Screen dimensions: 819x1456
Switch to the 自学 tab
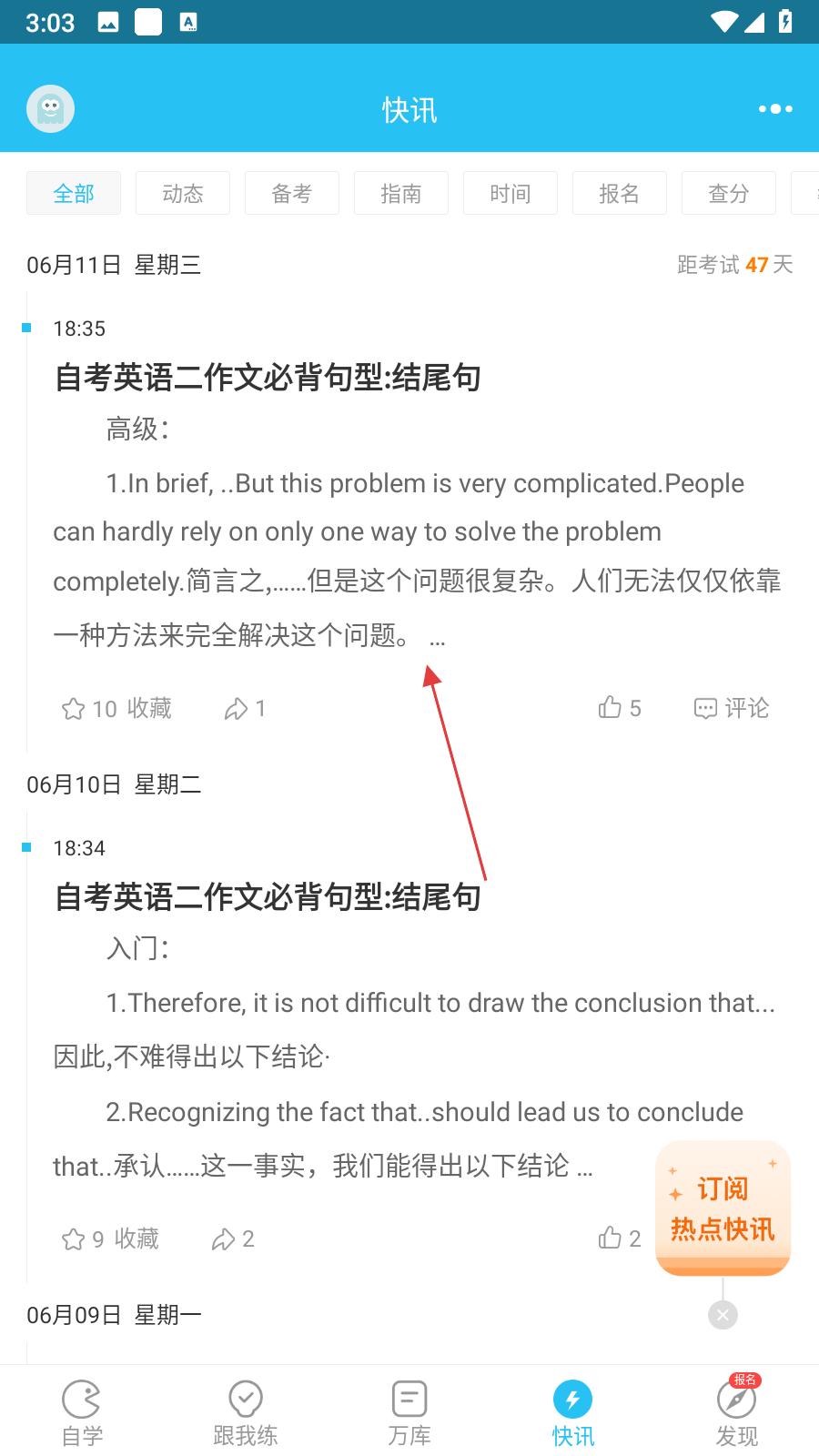pos(82,1412)
